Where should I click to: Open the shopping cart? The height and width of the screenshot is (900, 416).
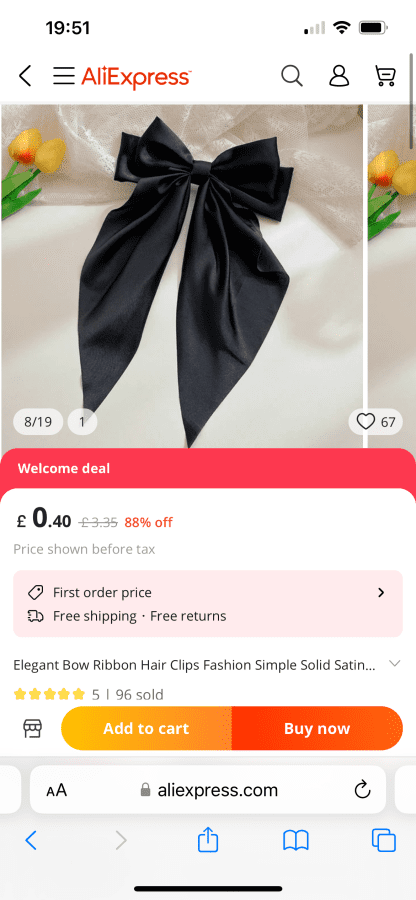(385, 76)
